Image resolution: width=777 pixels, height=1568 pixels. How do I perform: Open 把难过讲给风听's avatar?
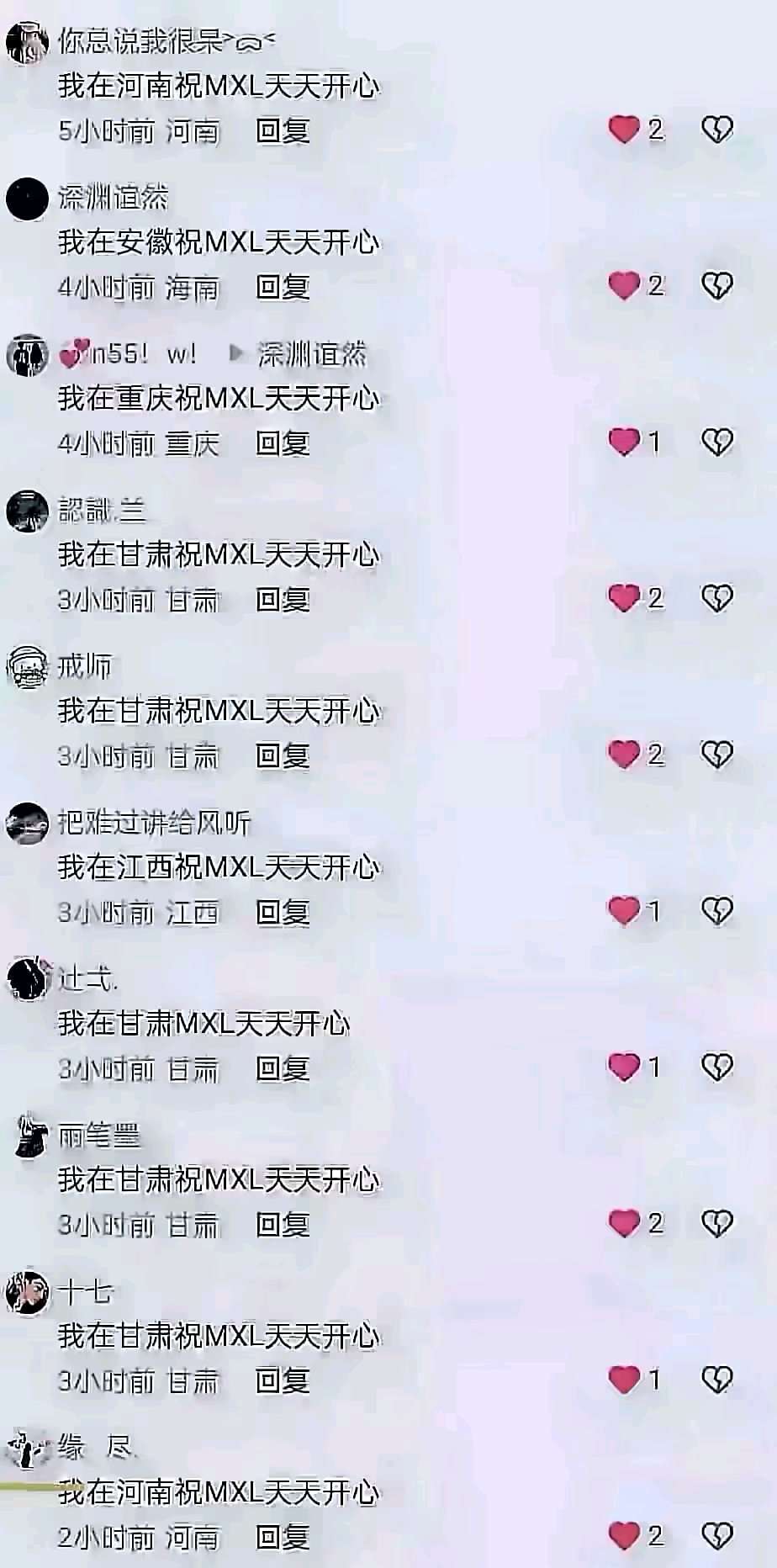click(x=27, y=823)
